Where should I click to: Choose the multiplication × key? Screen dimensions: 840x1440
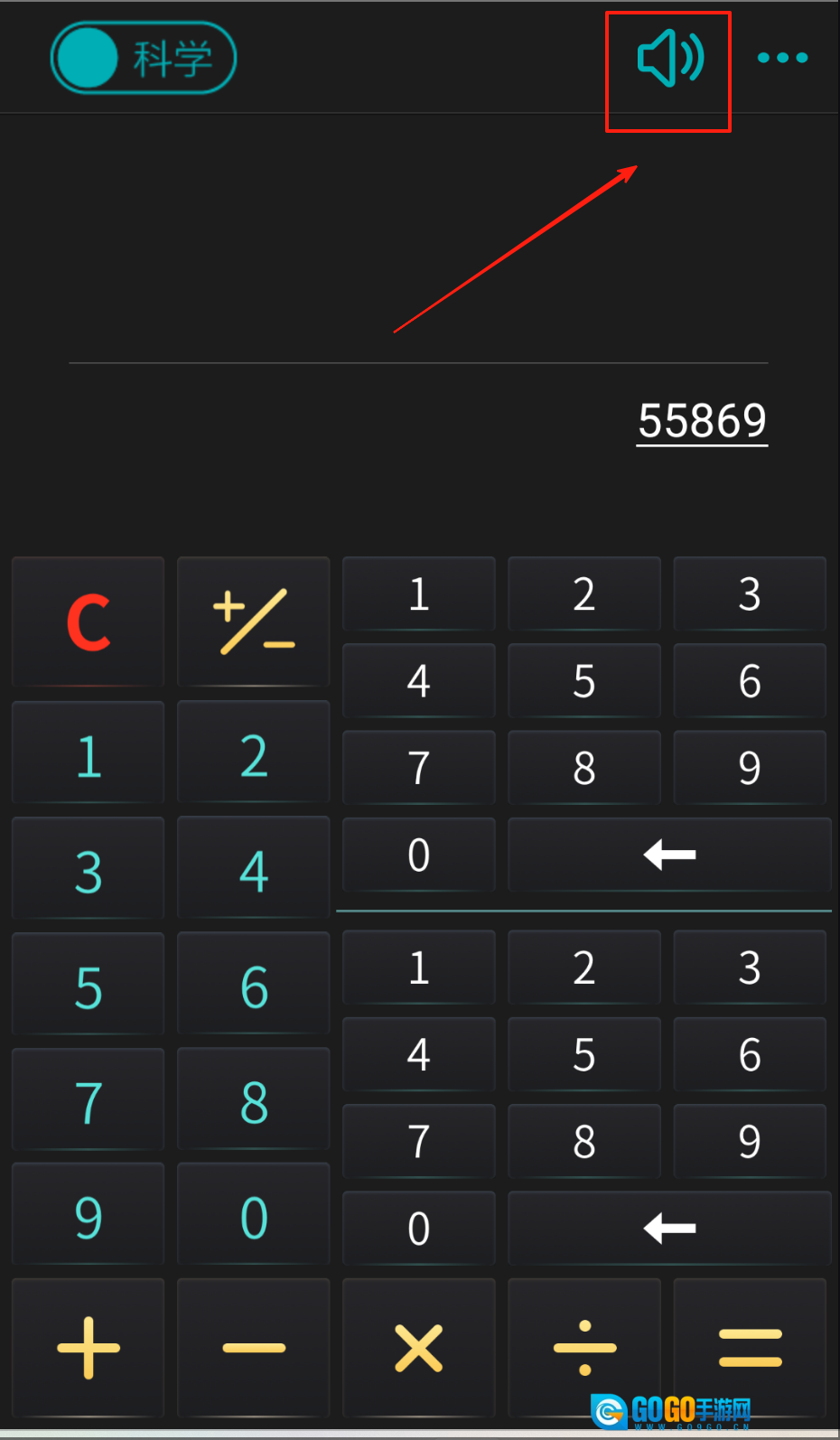coord(419,1347)
